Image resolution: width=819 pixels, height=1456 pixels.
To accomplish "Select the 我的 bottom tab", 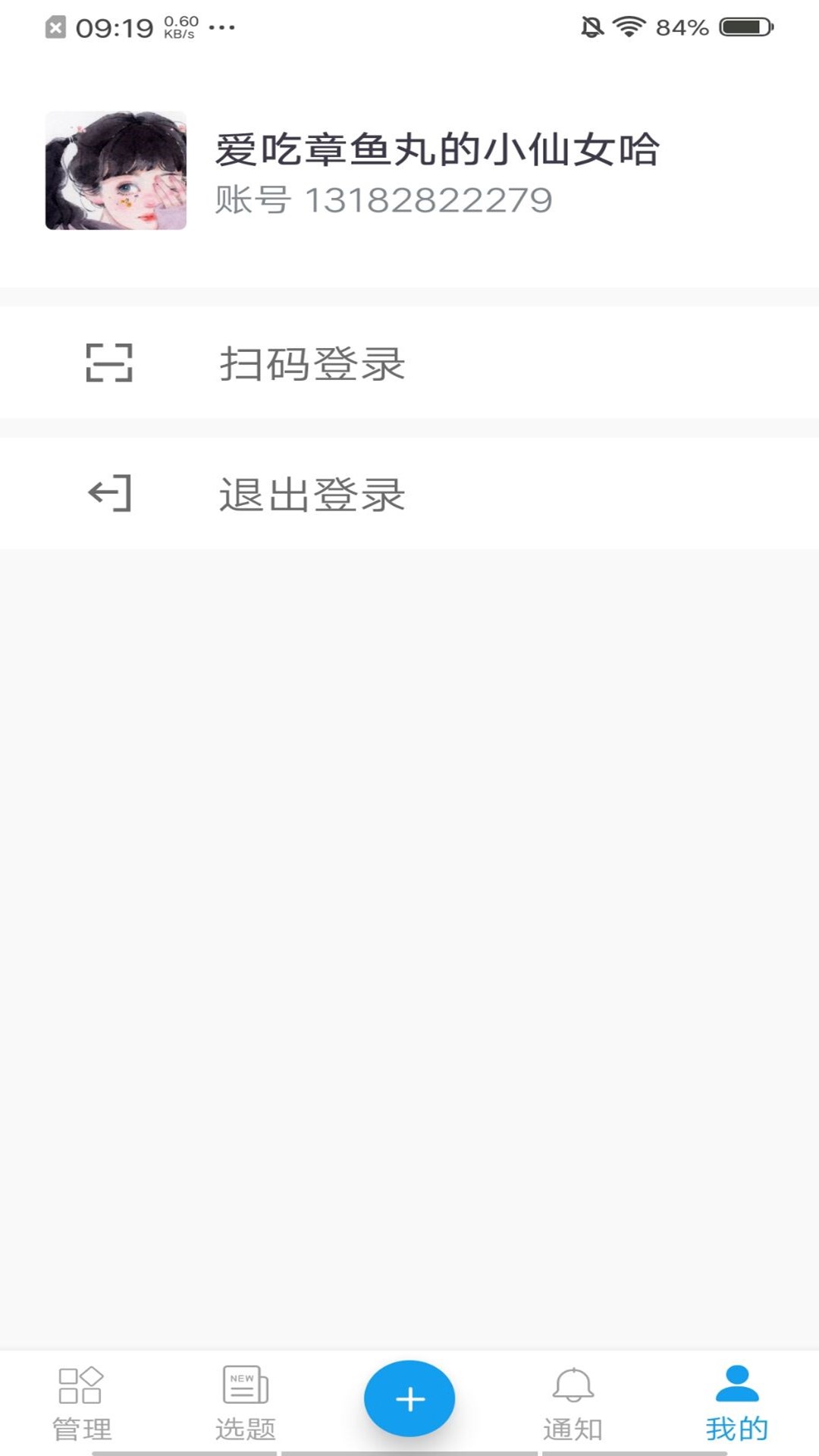I will coord(736,1410).
